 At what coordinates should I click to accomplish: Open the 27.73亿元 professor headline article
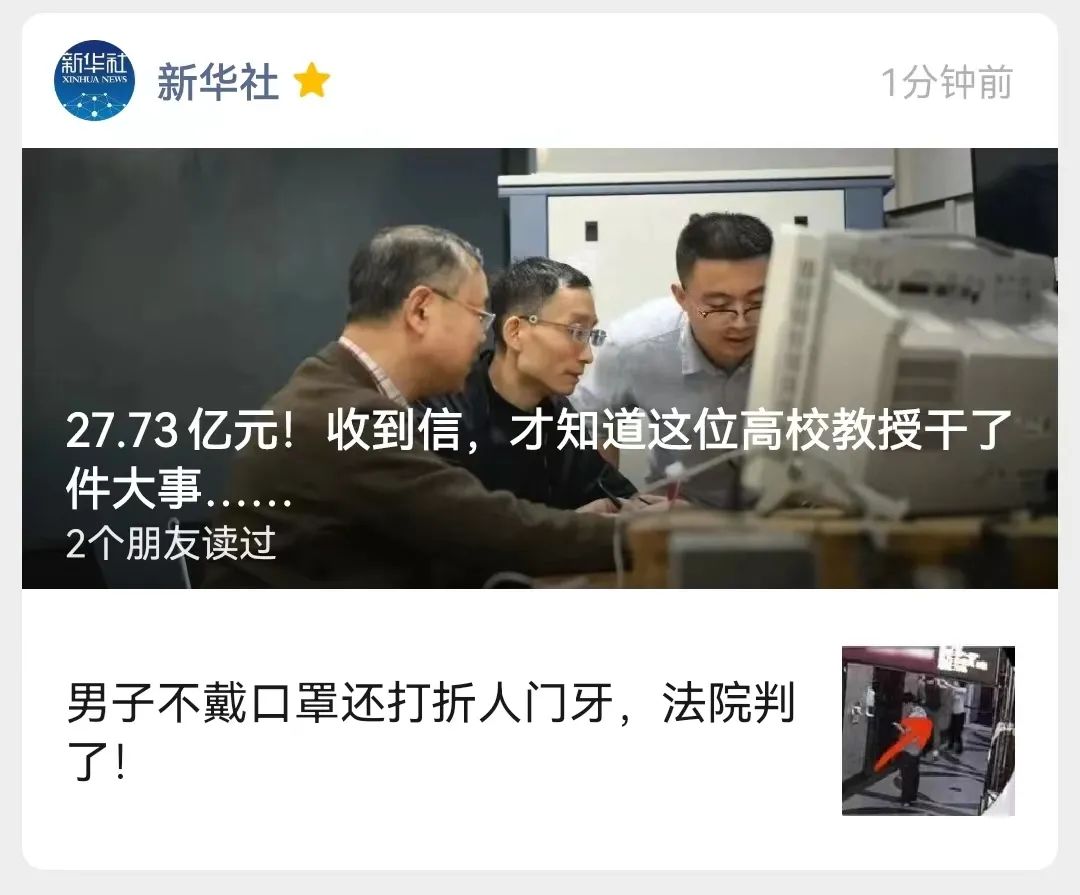(x=539, y=460)
